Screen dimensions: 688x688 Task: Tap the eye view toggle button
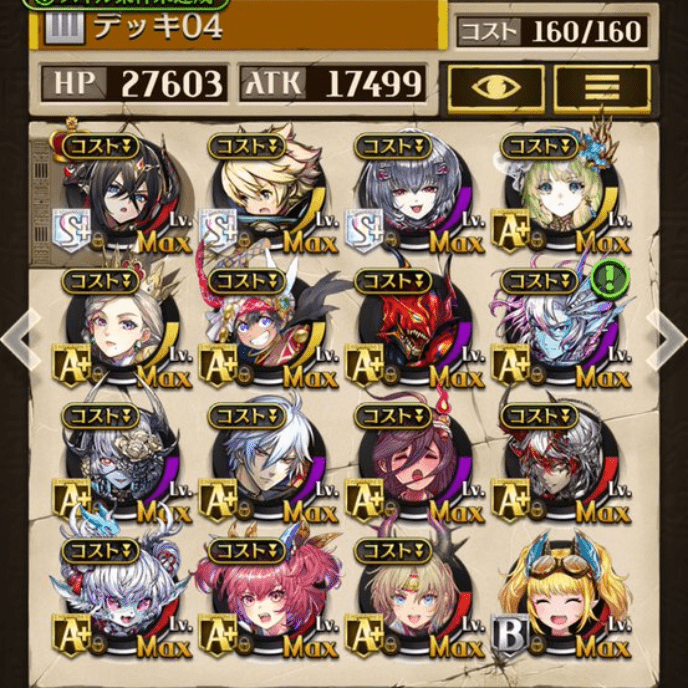(x=495, y=88)
